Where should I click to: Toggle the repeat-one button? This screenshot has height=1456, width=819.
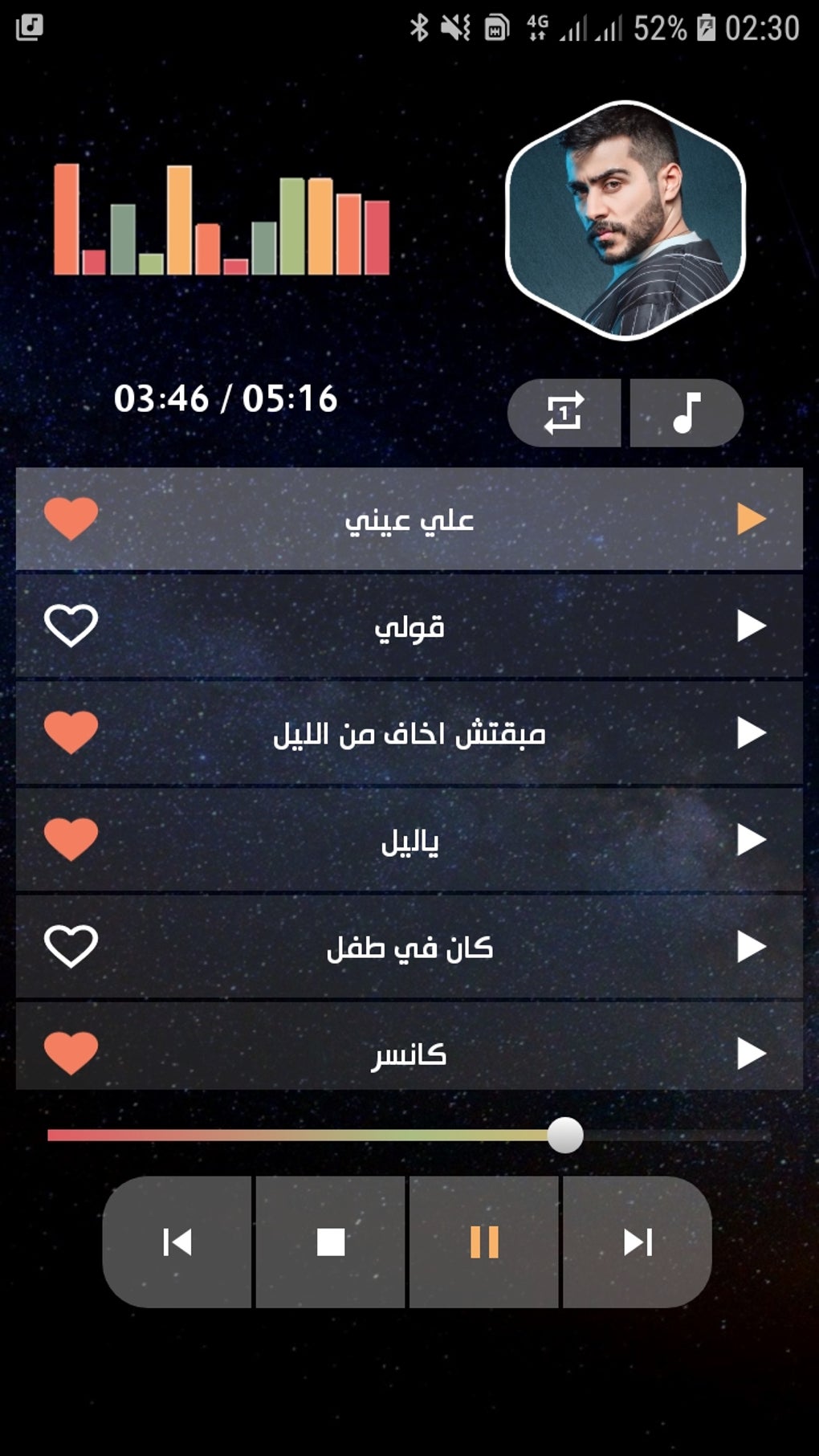point(564,413)
